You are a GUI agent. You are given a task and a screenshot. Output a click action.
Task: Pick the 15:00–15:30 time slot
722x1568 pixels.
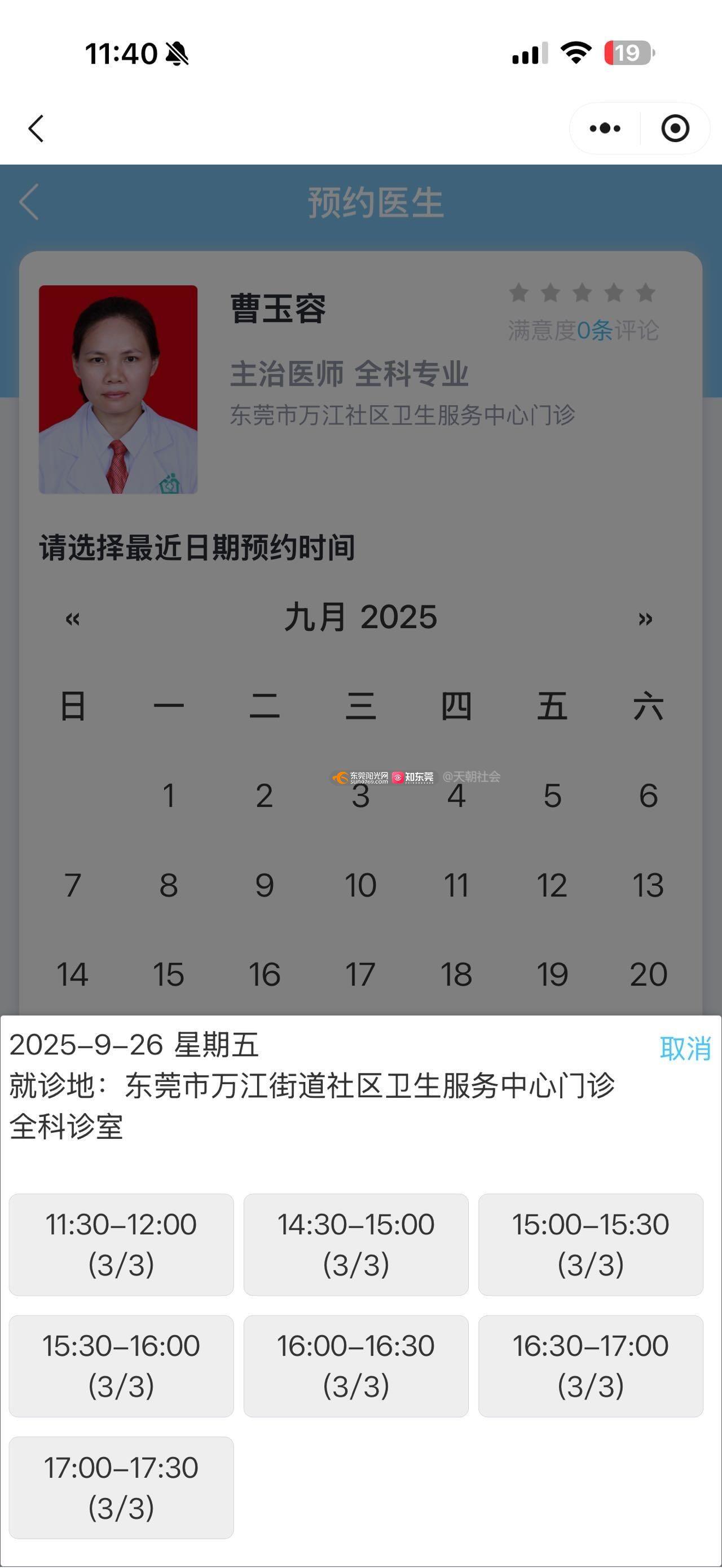pos(591,1244)
